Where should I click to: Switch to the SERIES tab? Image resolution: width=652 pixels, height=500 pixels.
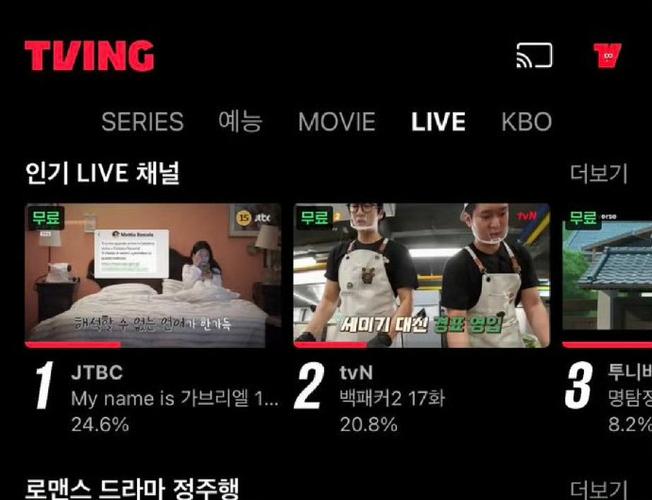pyautogui.click(x=142, y=122)
